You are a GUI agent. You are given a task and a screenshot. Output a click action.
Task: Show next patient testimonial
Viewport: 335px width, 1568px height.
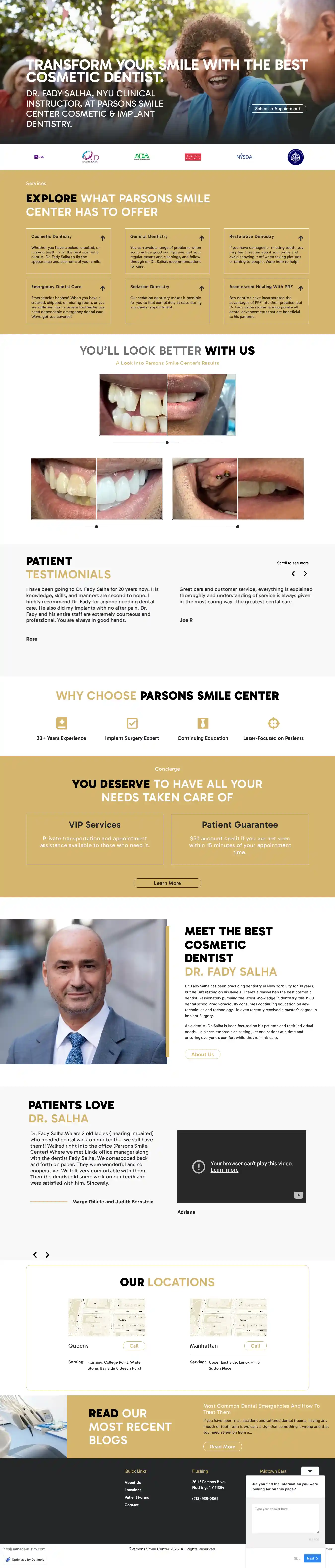[x=305, y=573]
